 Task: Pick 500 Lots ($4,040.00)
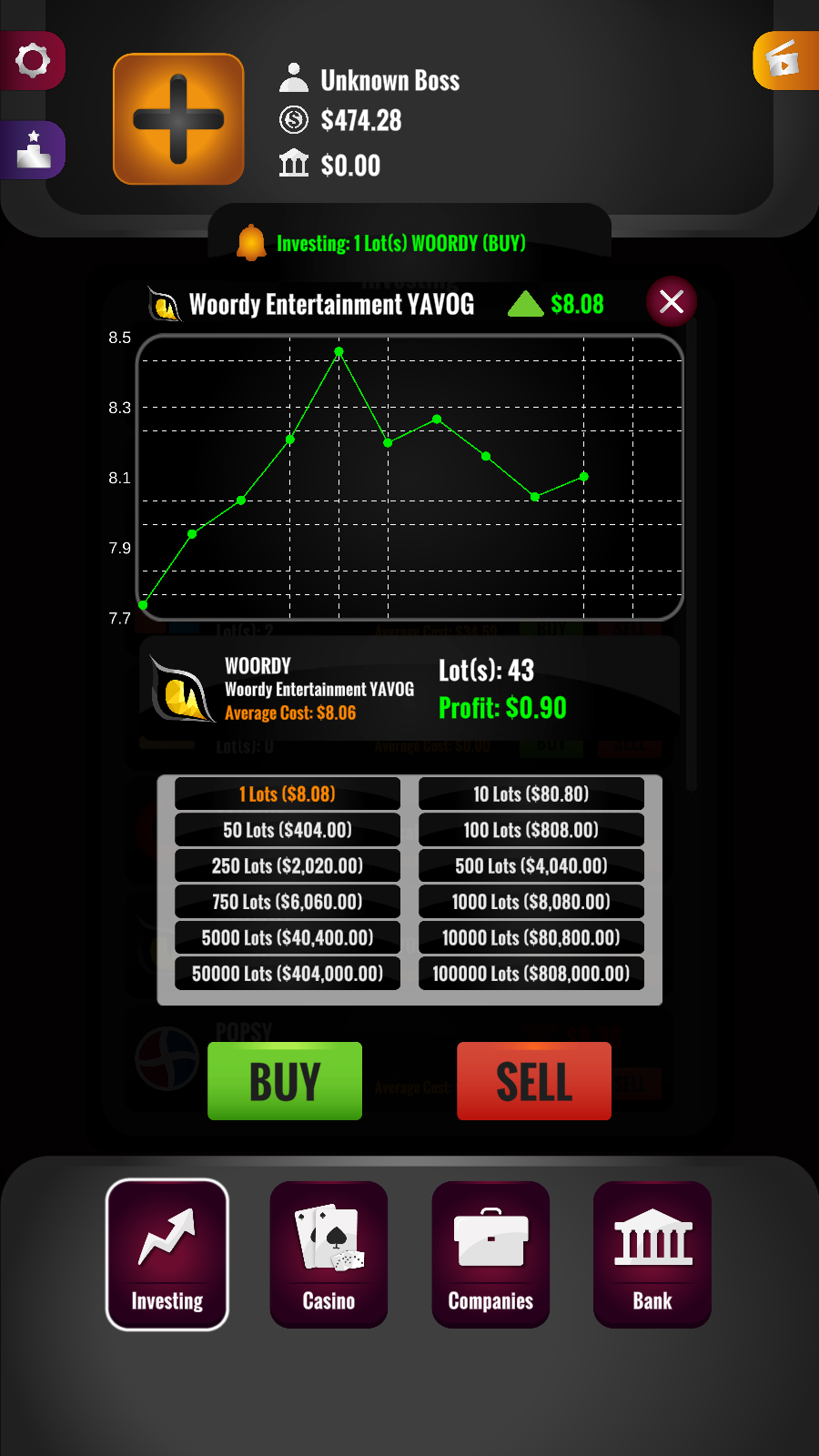531,865
